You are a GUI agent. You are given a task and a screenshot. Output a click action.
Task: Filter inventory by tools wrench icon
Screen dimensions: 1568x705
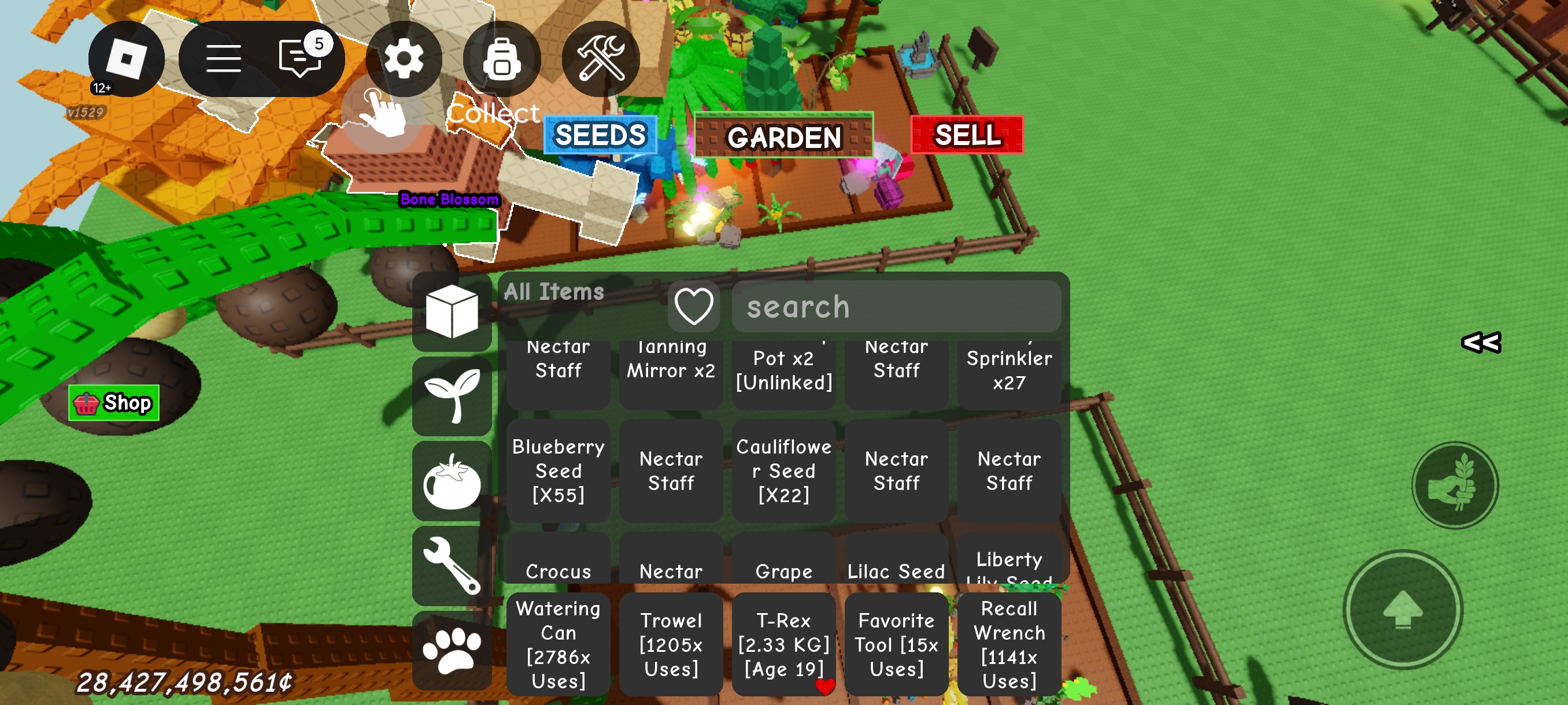(452, 566)
